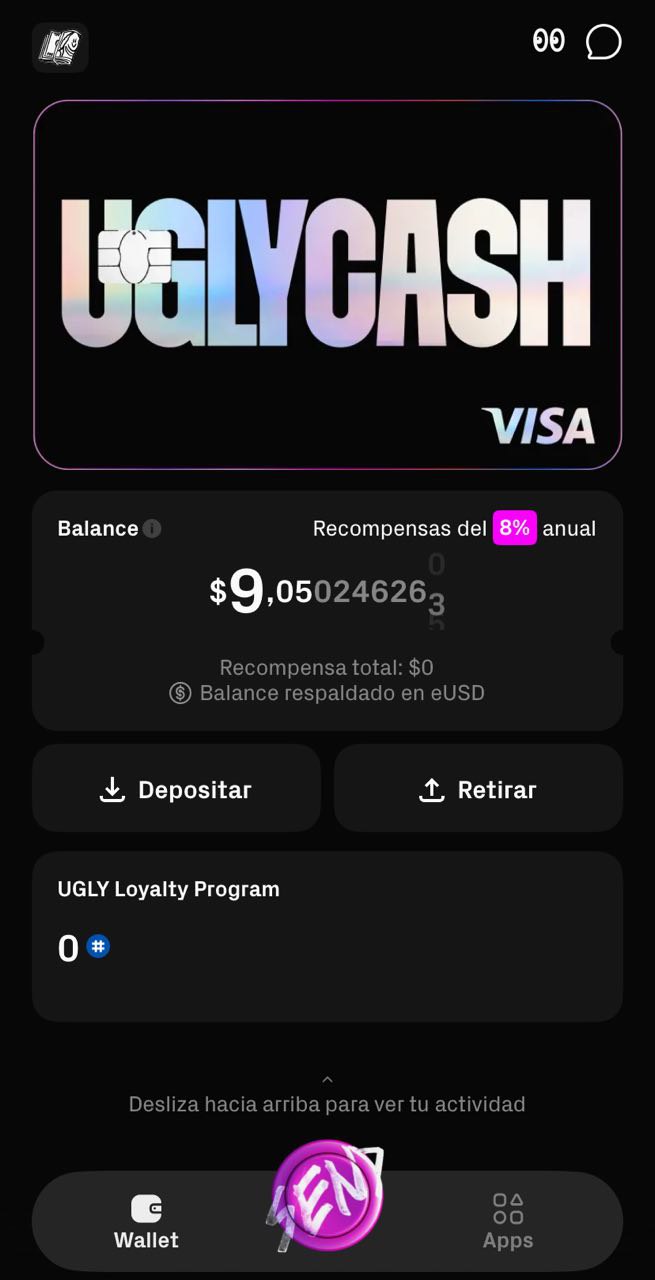Open the profile avatar icon

[60, 47]
